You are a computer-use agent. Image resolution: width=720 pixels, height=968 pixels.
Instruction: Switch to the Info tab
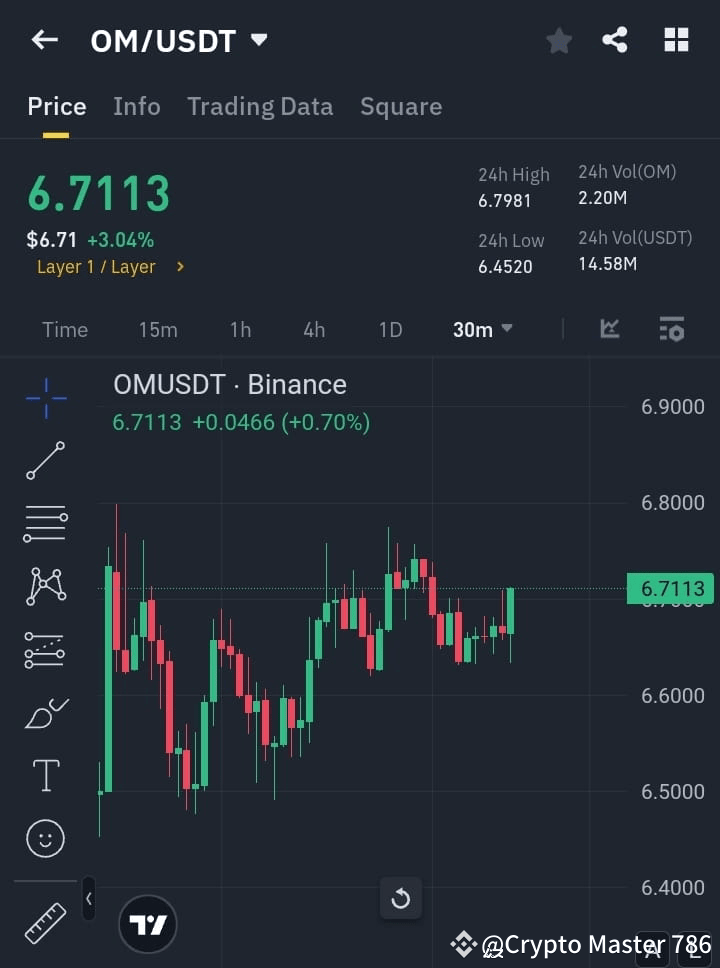tap(136, 106)
